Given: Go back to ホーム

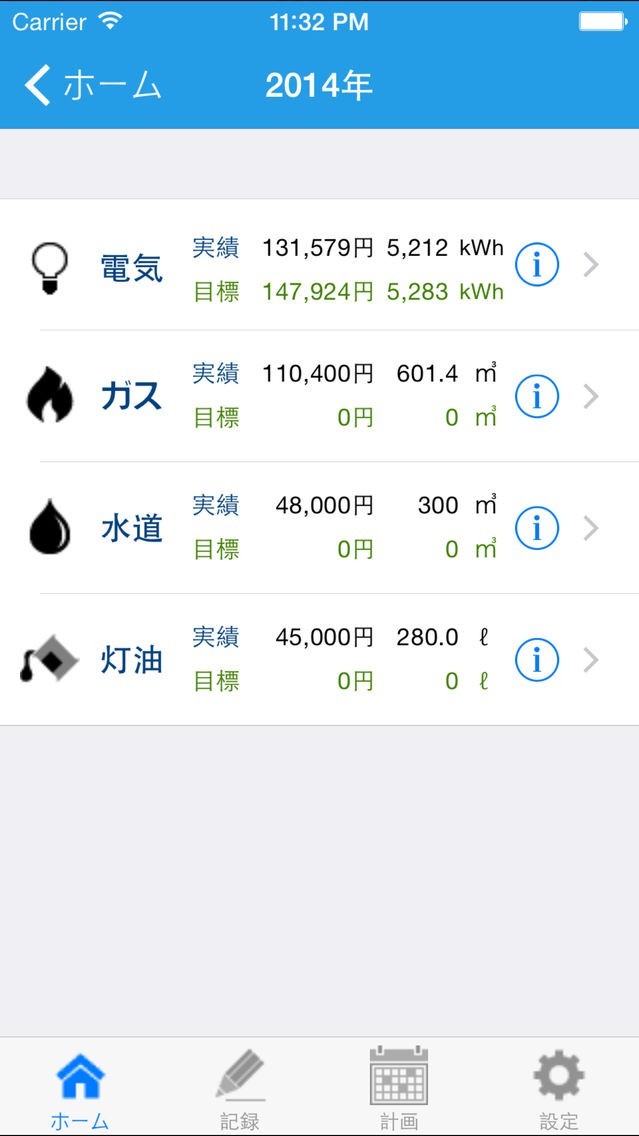Looking at the screenshot, I should pos(92,86).
